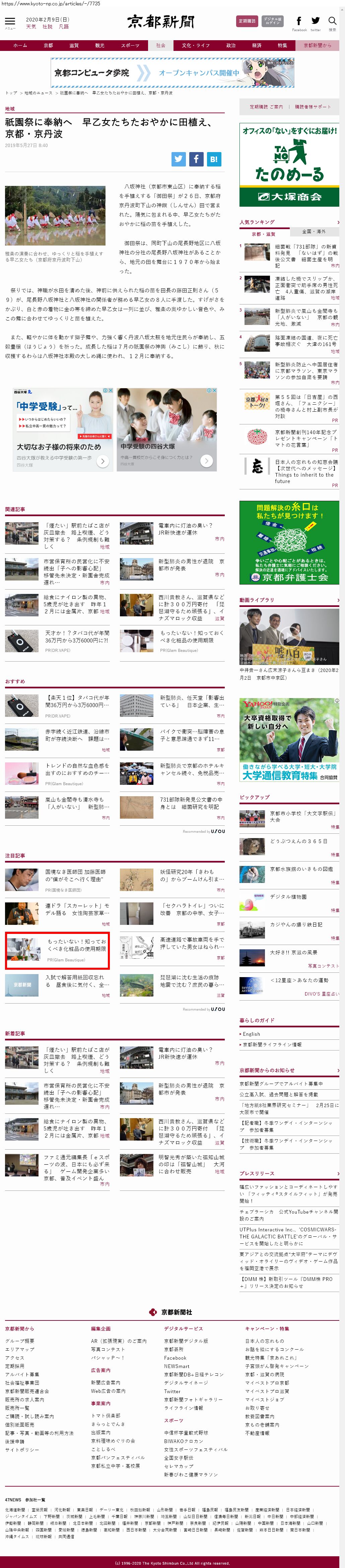Open the 電車内に灯油の臭い related article
Image resolution: width=345 pixels, height=1568 pixels.
(x=186, y=528)
